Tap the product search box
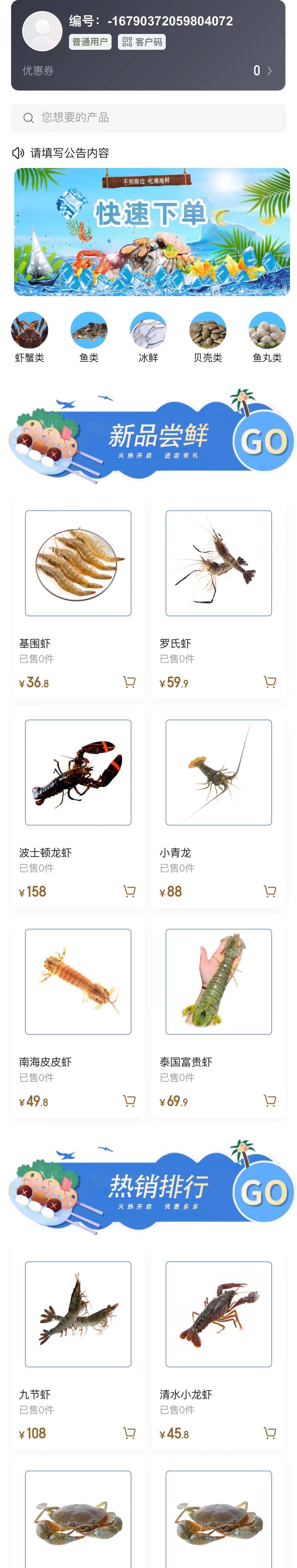The width and height of the screenshot is (297, 1568). pyautogui.click(x=148, y=118)
